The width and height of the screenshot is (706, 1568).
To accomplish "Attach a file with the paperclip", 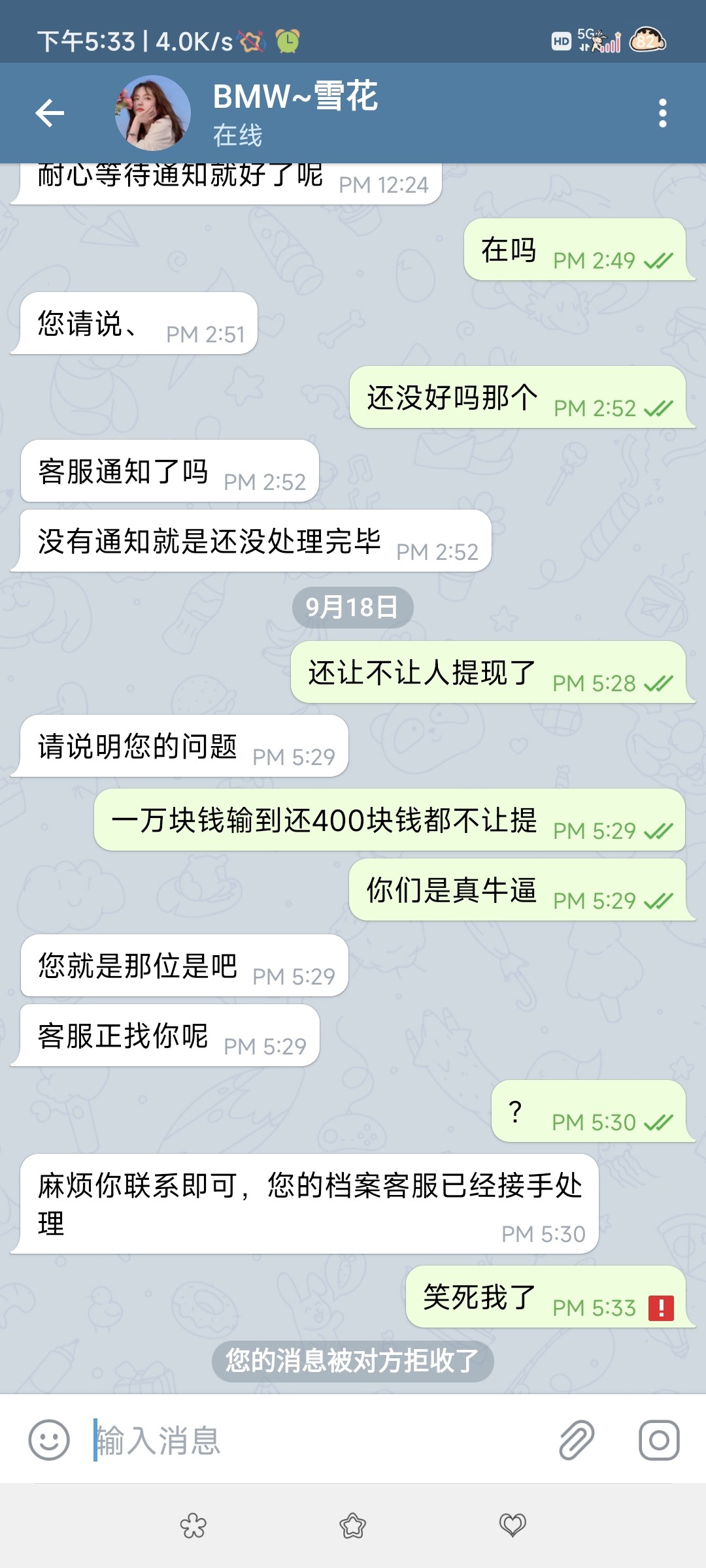I will 577,1440.
